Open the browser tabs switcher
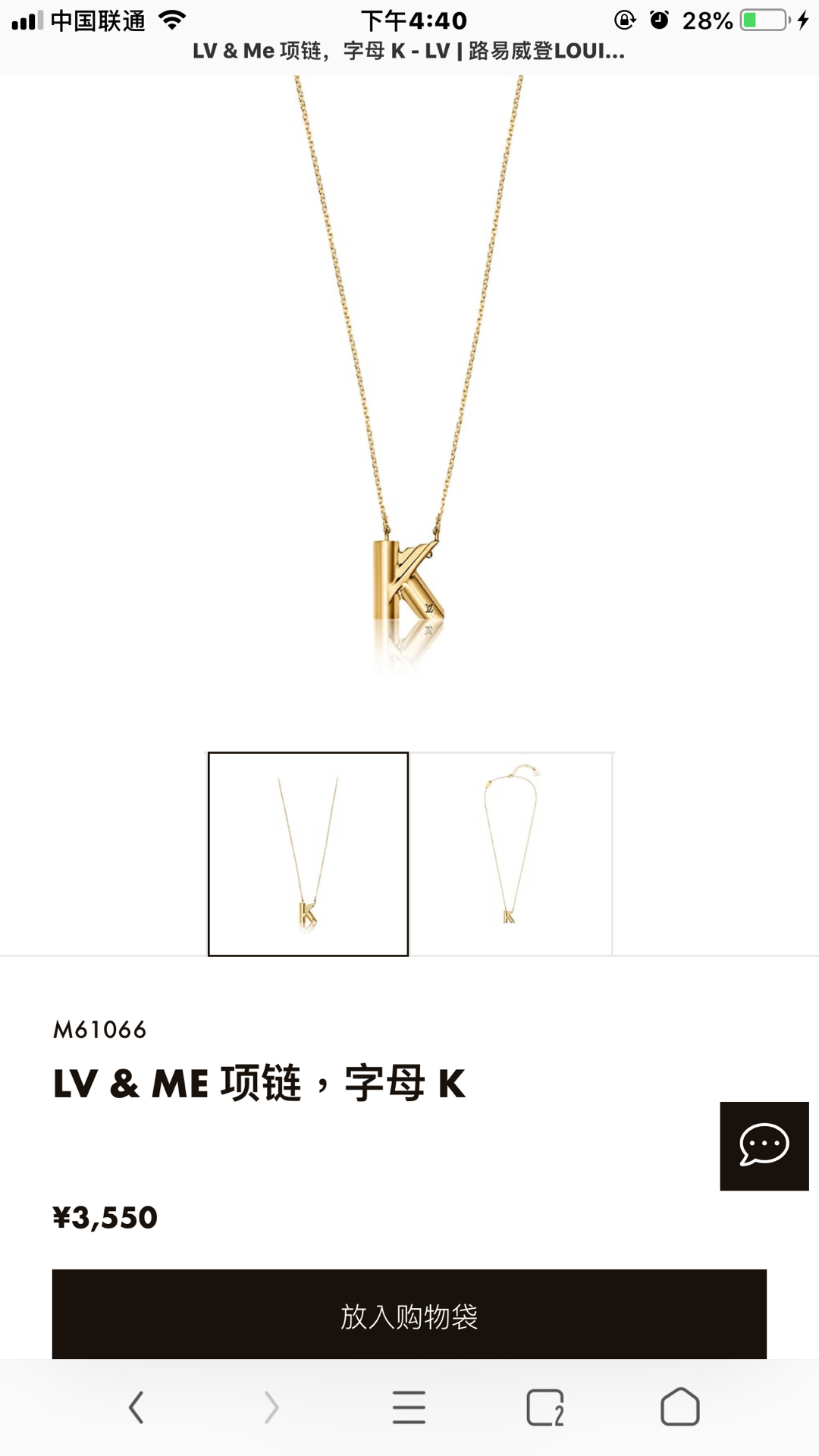The image size is (819, 1456). tap(545, 1407)
